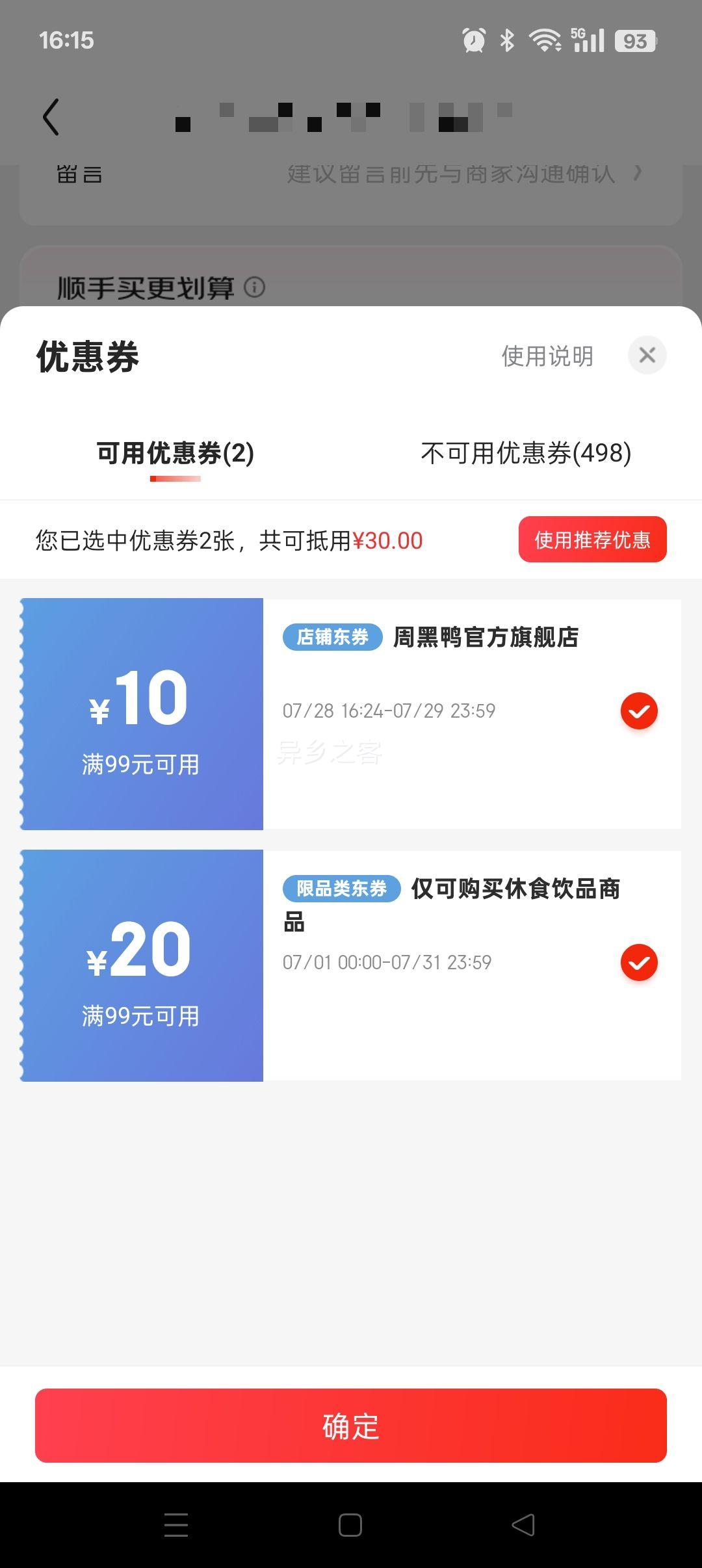The width and height of the screenshot is (702, 1568).
Task: Uncheck the ¥20 休食饮品 coupon
Action: pyautogui.click(x=639, y=962)
